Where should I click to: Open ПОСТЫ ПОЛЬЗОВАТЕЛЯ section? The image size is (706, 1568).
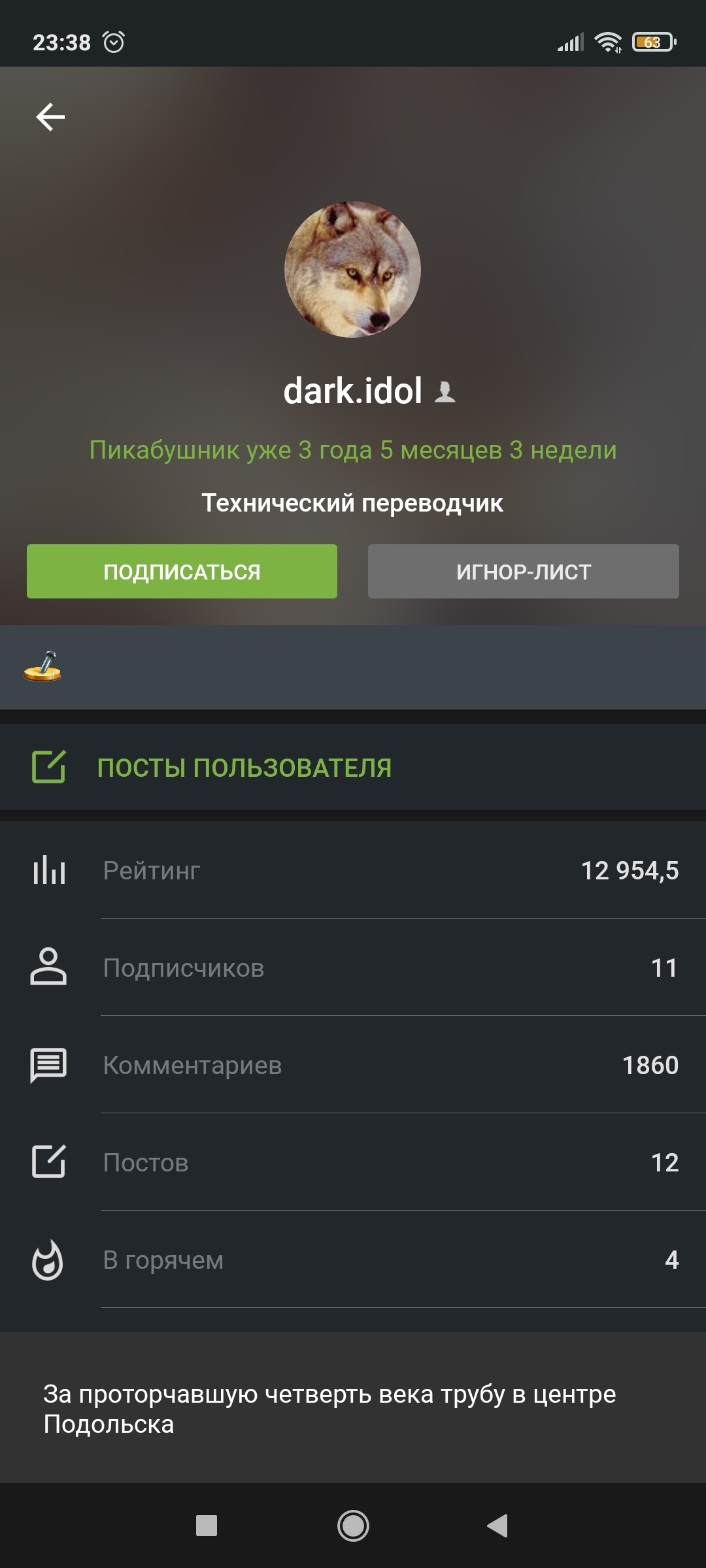tap(244, 768)
